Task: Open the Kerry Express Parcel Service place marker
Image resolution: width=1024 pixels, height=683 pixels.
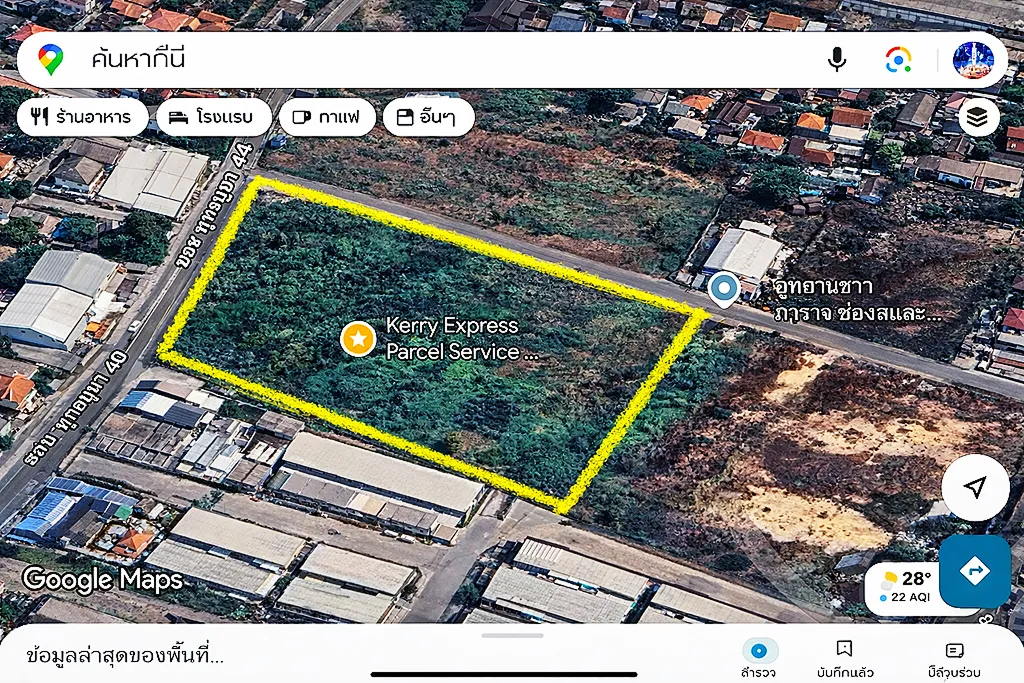Action: pos(357,339)
